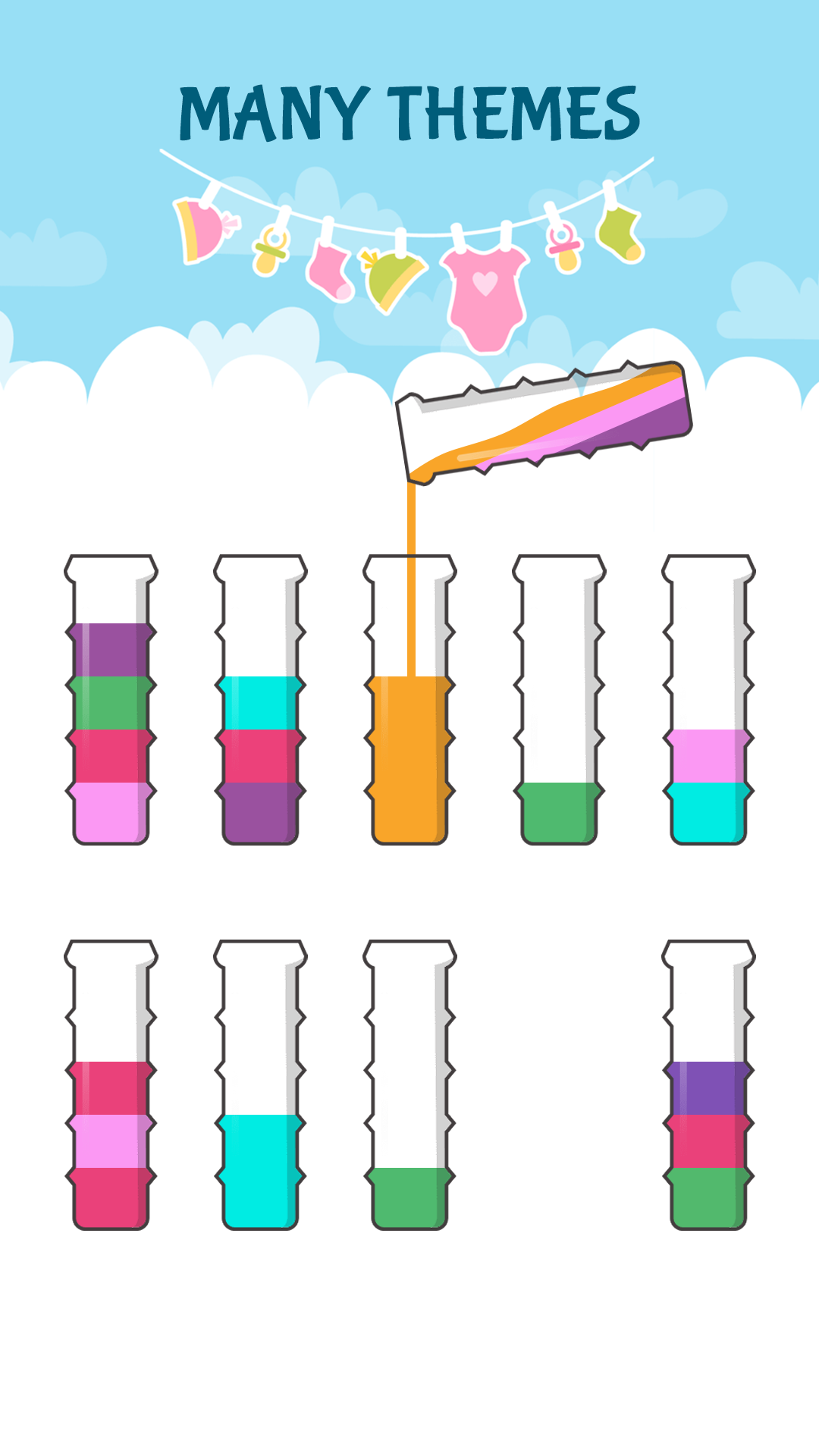The image size is (819, 1456).
Task: Tap the pink pacifier decoration
Action: 565,243
